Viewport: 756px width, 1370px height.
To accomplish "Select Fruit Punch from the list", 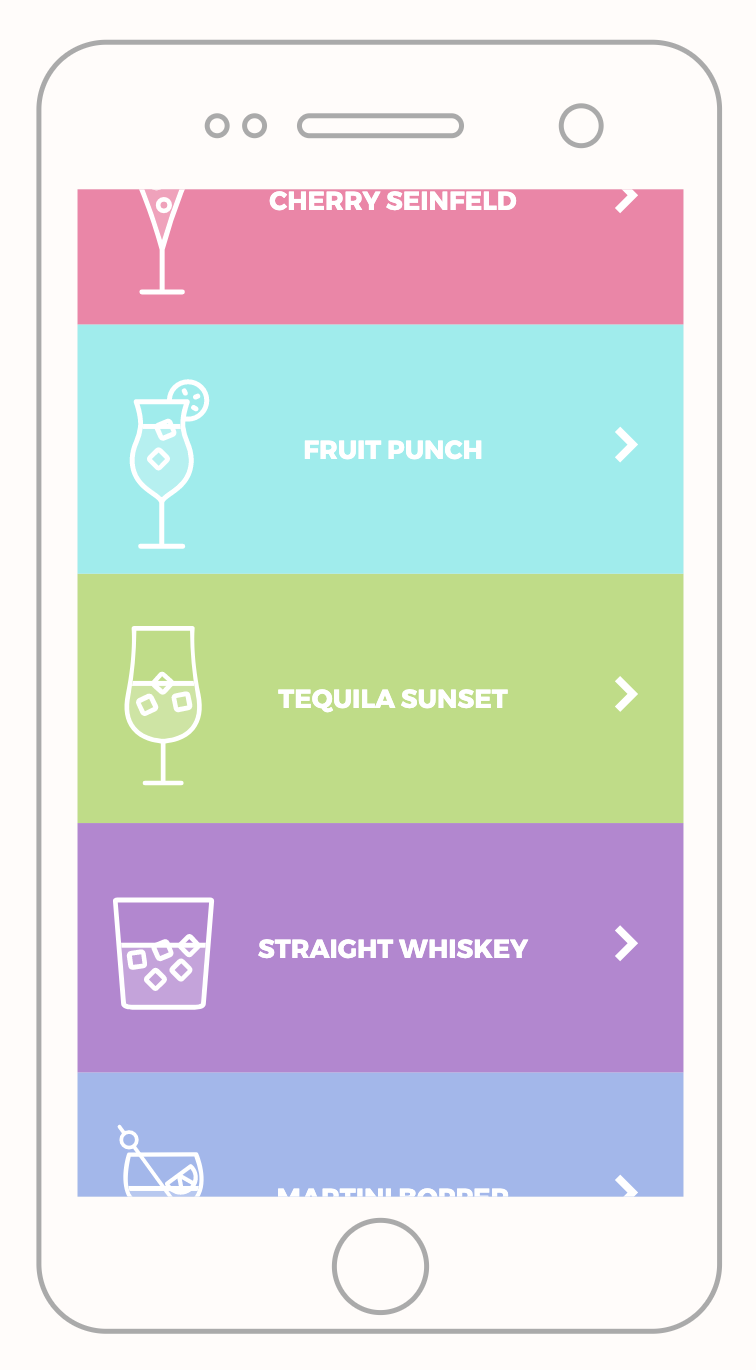I will pos(380,449).
